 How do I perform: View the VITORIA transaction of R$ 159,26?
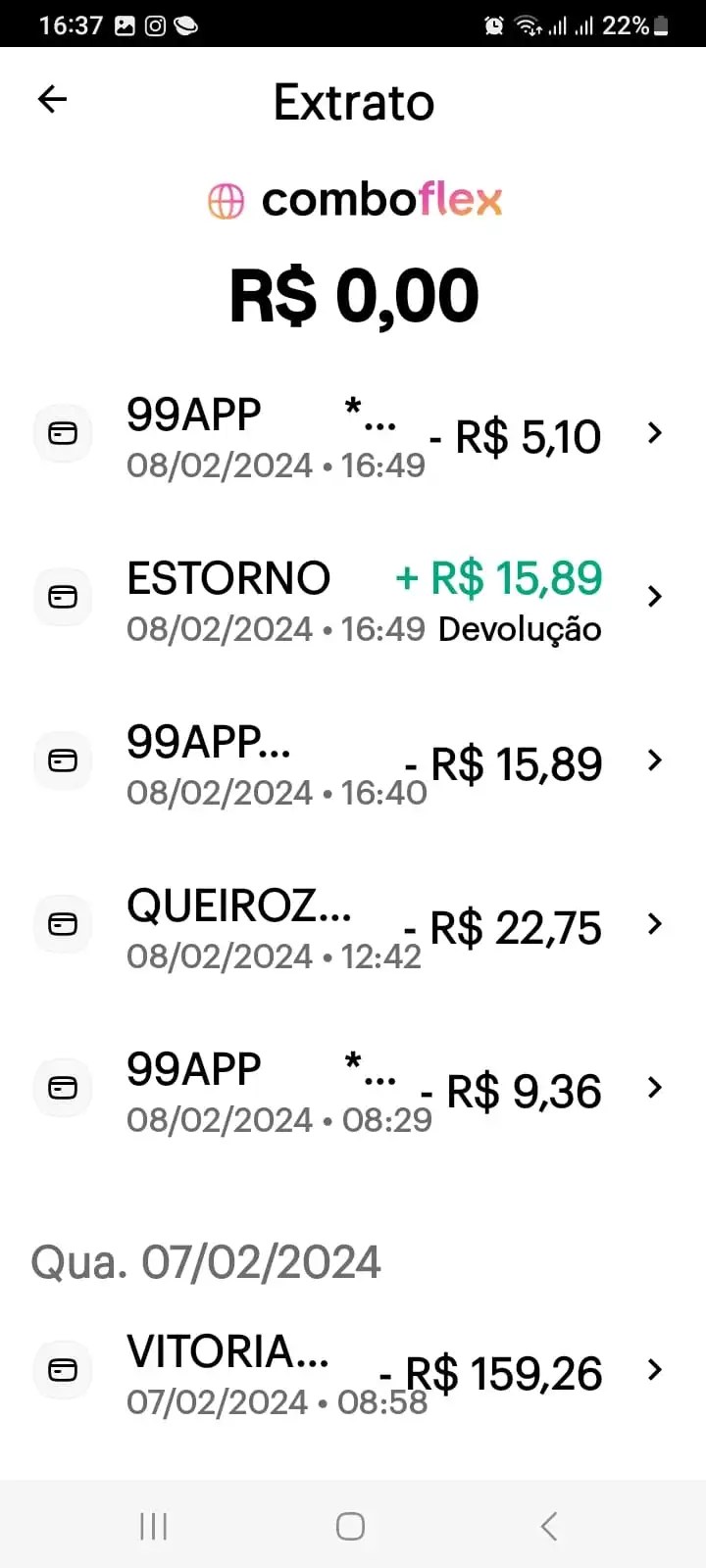coord(353,1371)
